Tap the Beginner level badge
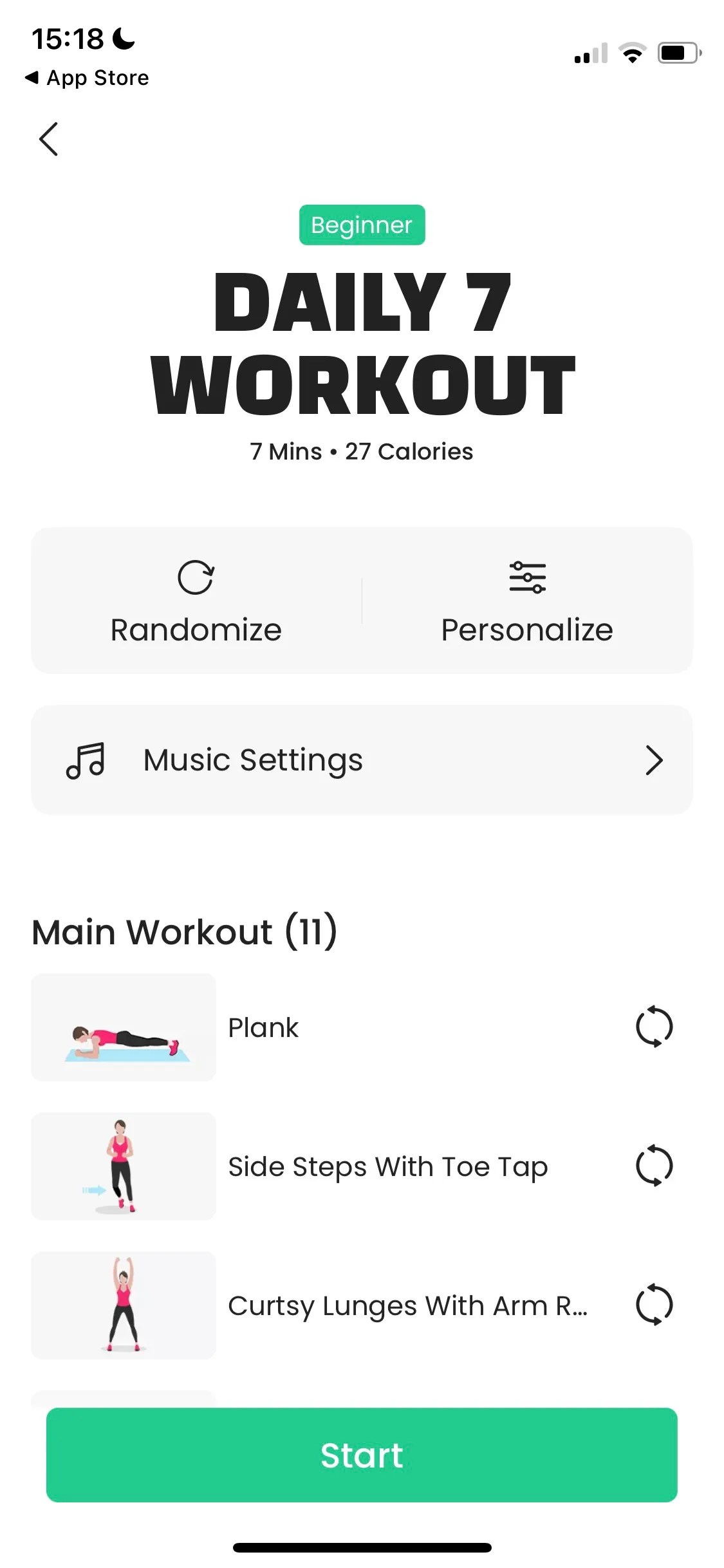 click(362, 225)
